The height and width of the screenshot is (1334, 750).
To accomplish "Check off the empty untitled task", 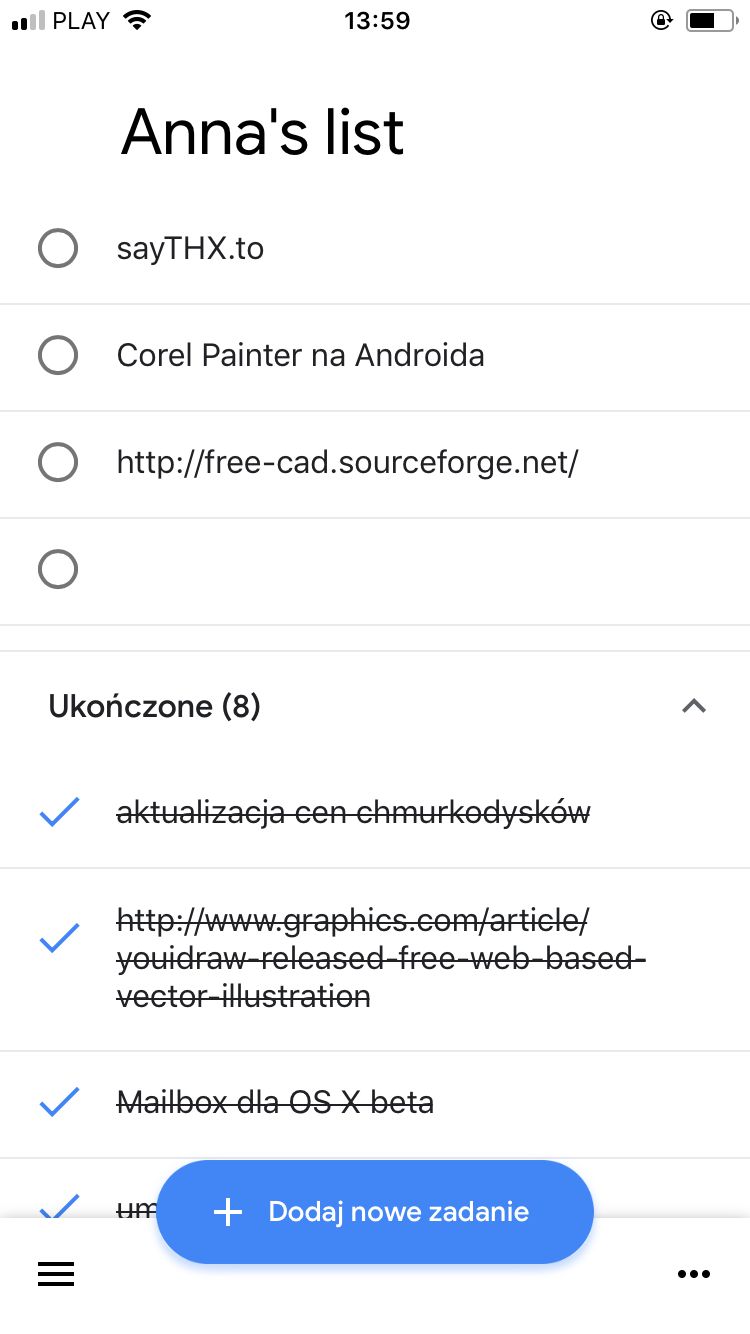I will [58, 570].
